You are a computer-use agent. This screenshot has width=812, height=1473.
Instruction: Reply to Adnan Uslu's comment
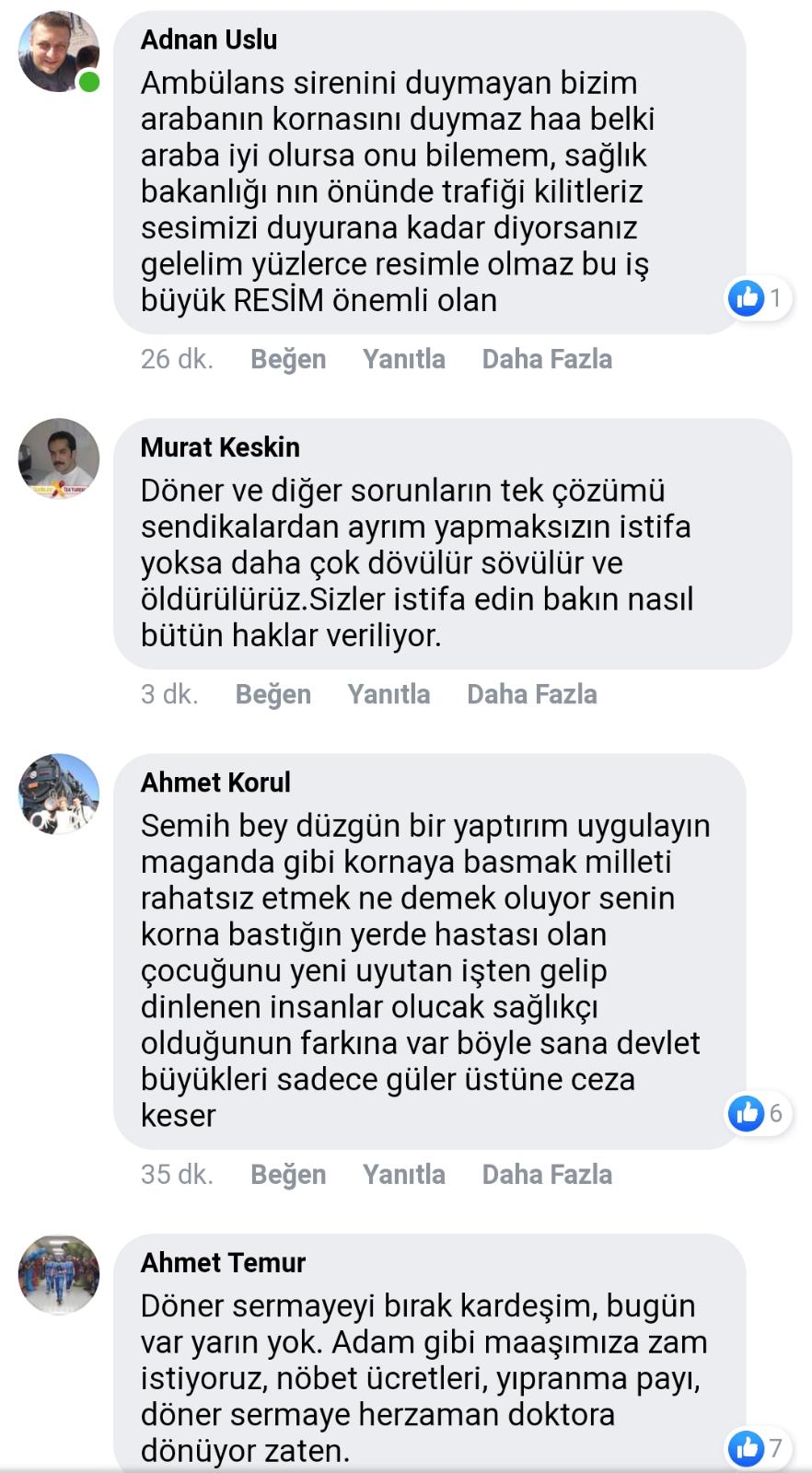click(403, 359)
